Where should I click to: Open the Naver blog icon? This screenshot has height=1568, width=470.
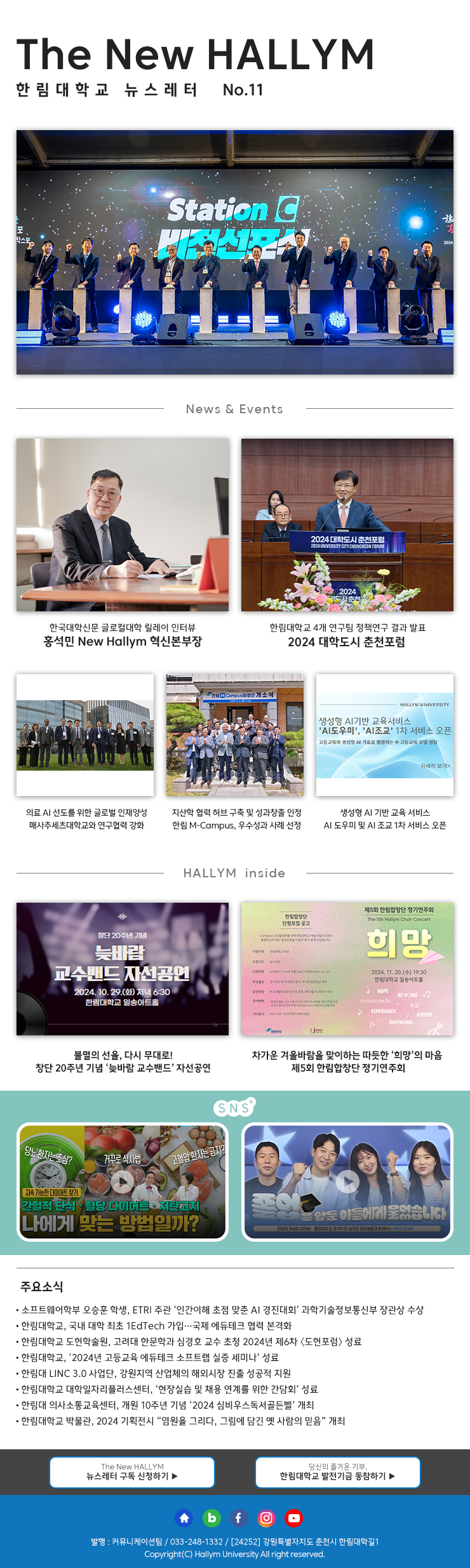(211, 1518)
